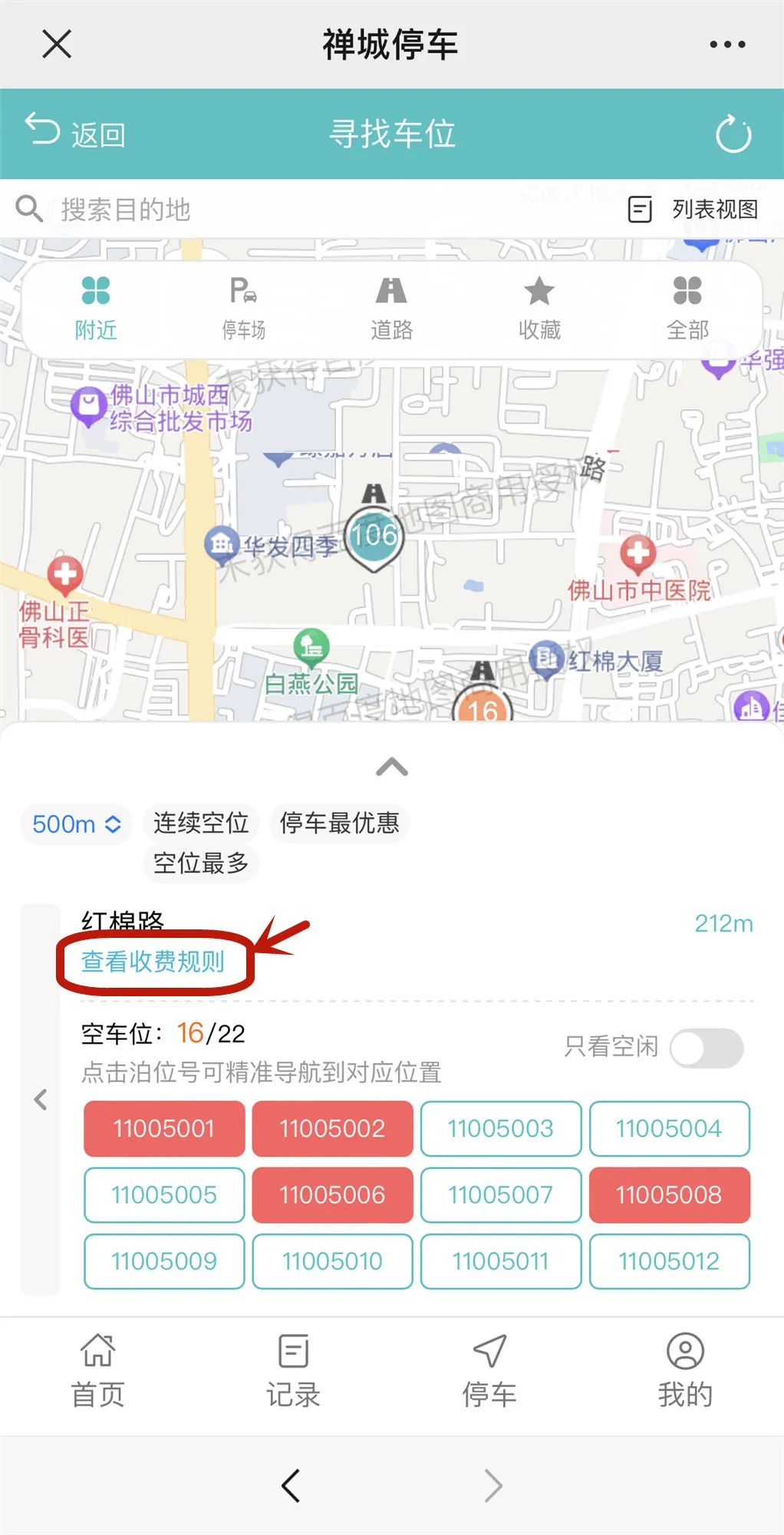Tap 返回 to go back
The image size is (784, 1535).
tap(75, 134)
